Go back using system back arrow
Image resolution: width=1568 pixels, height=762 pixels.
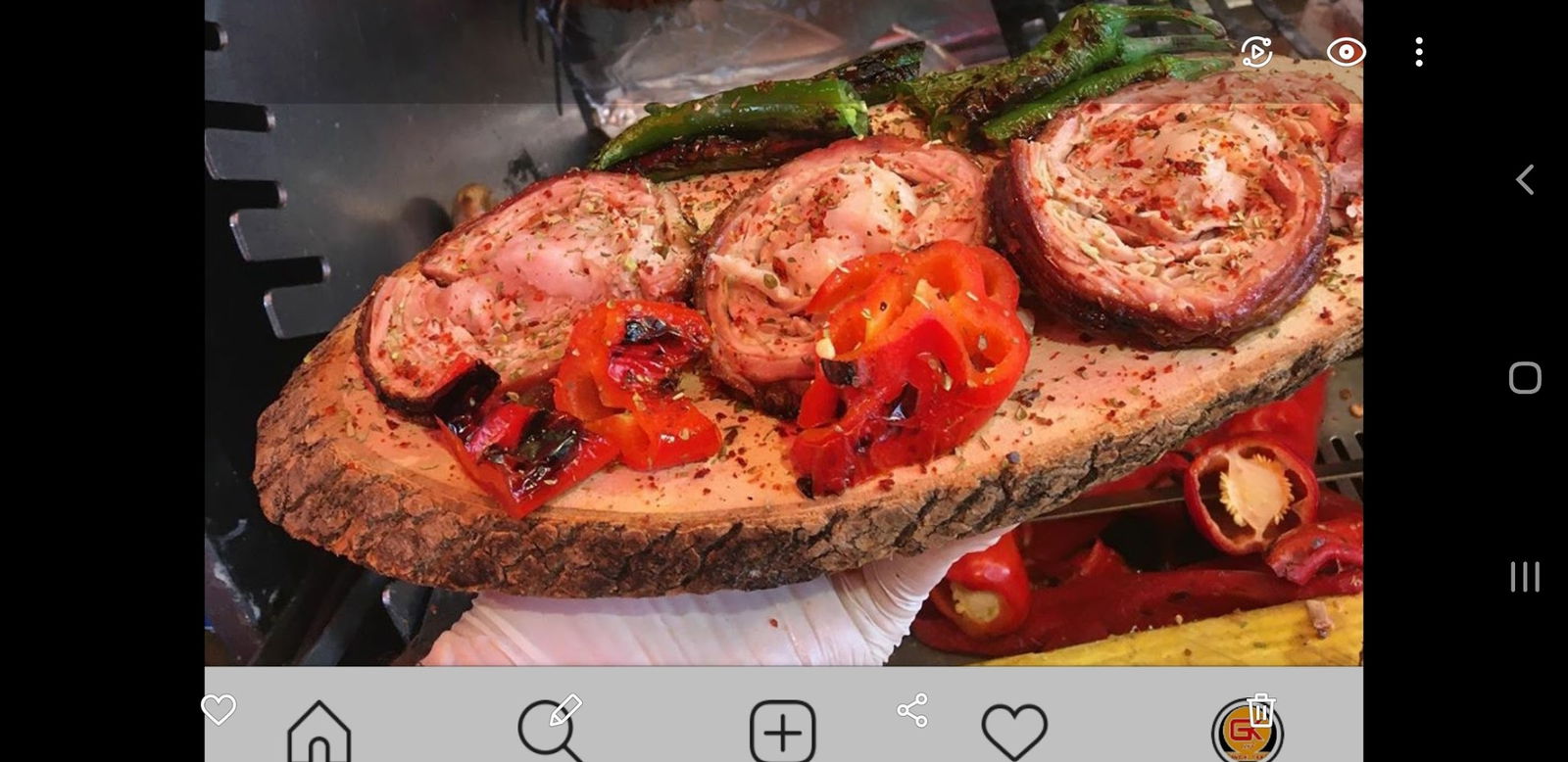tap(1525, 179)
